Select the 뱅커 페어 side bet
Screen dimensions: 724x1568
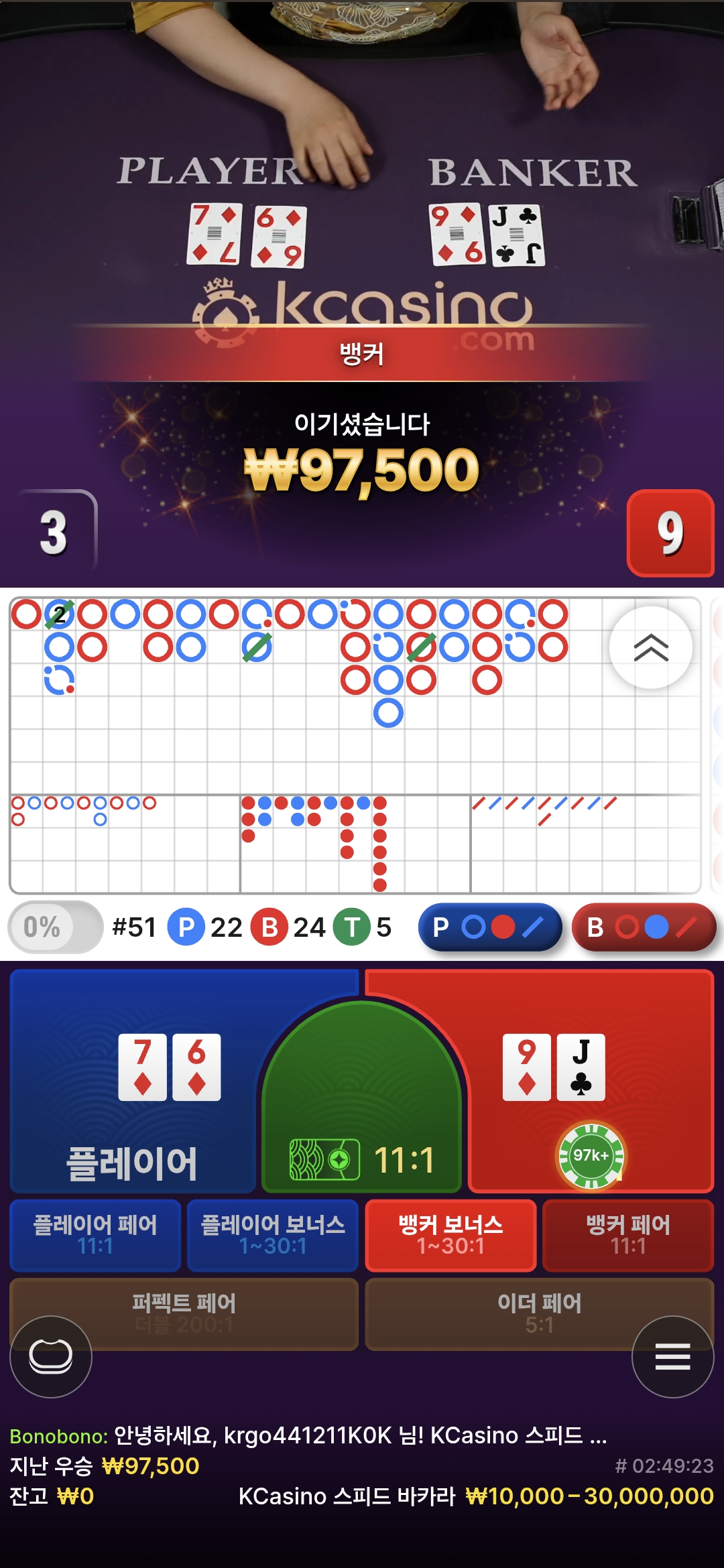(628, 1236)
